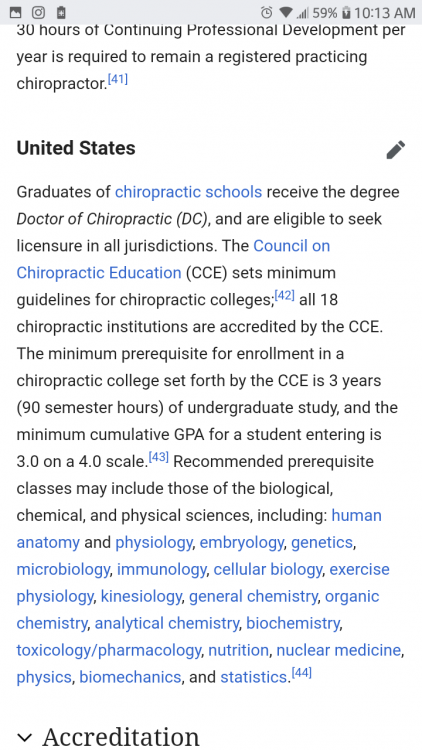Viewport: 422px width, 750px height.
Task: Open citation 42 reference
Action: tap(285, 296)
